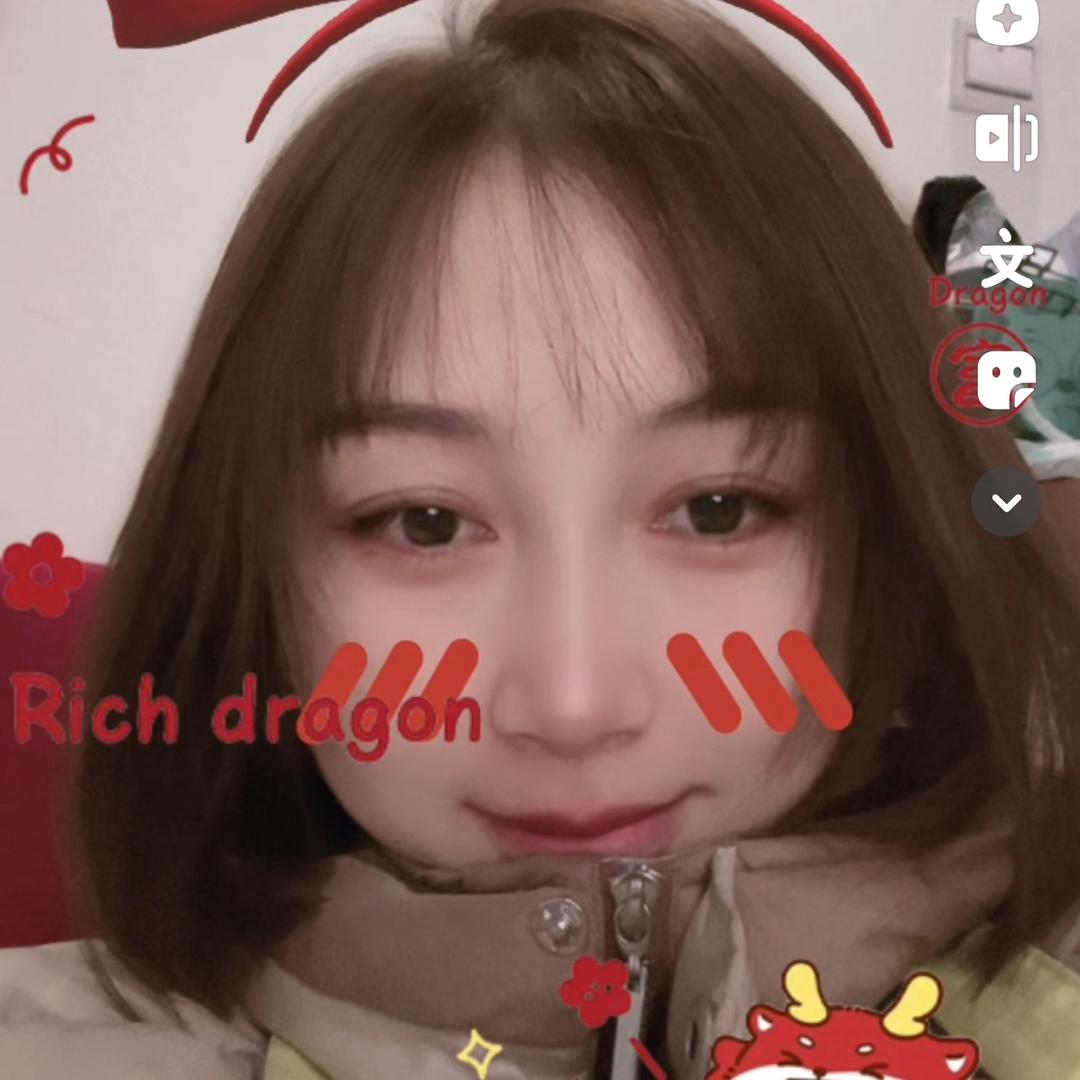Screen dimensions: 1080x1080
Task: Open the video clip trim tool
Action: pyautogui.click(x=1006, y=139)
